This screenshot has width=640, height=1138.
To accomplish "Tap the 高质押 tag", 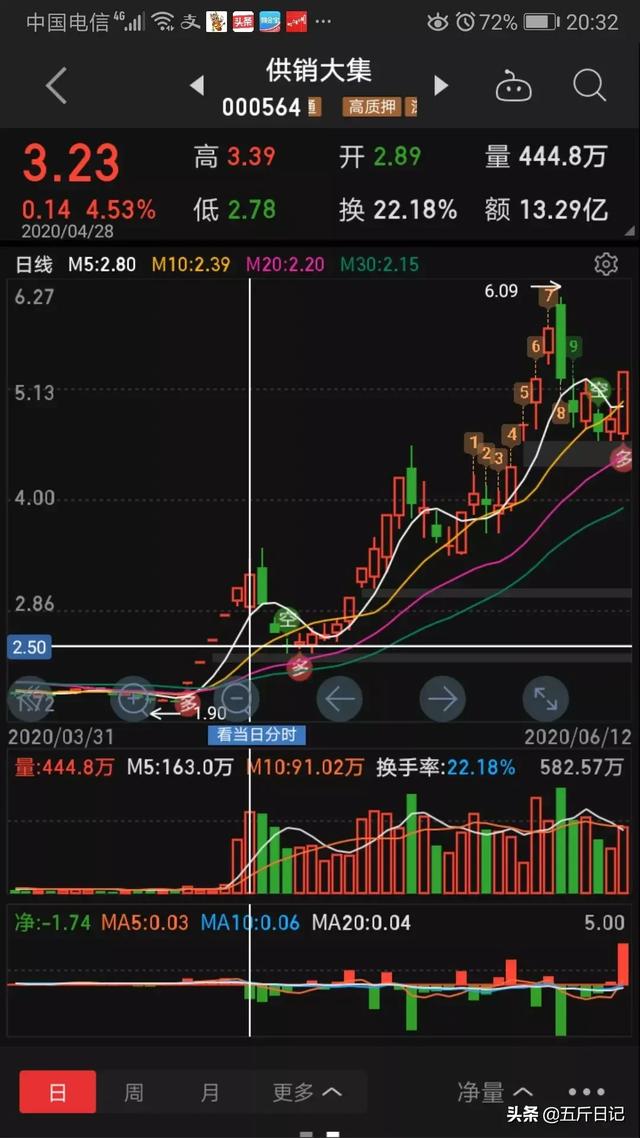I will (x=371, y=107).
